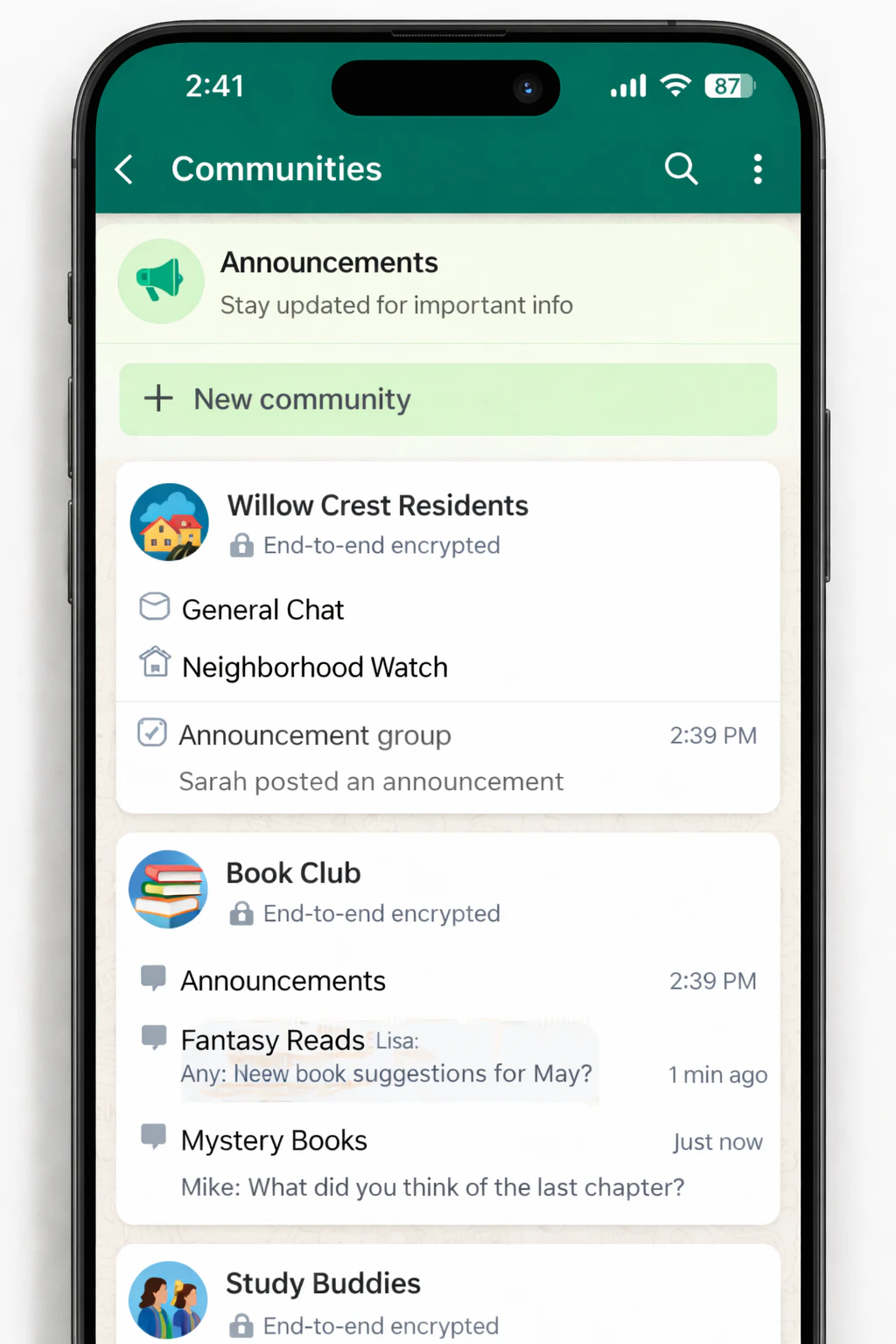Open the Willow Crest Residents community avatar
This screenshot has height=1344, width=896.
(x=169, y=521)
